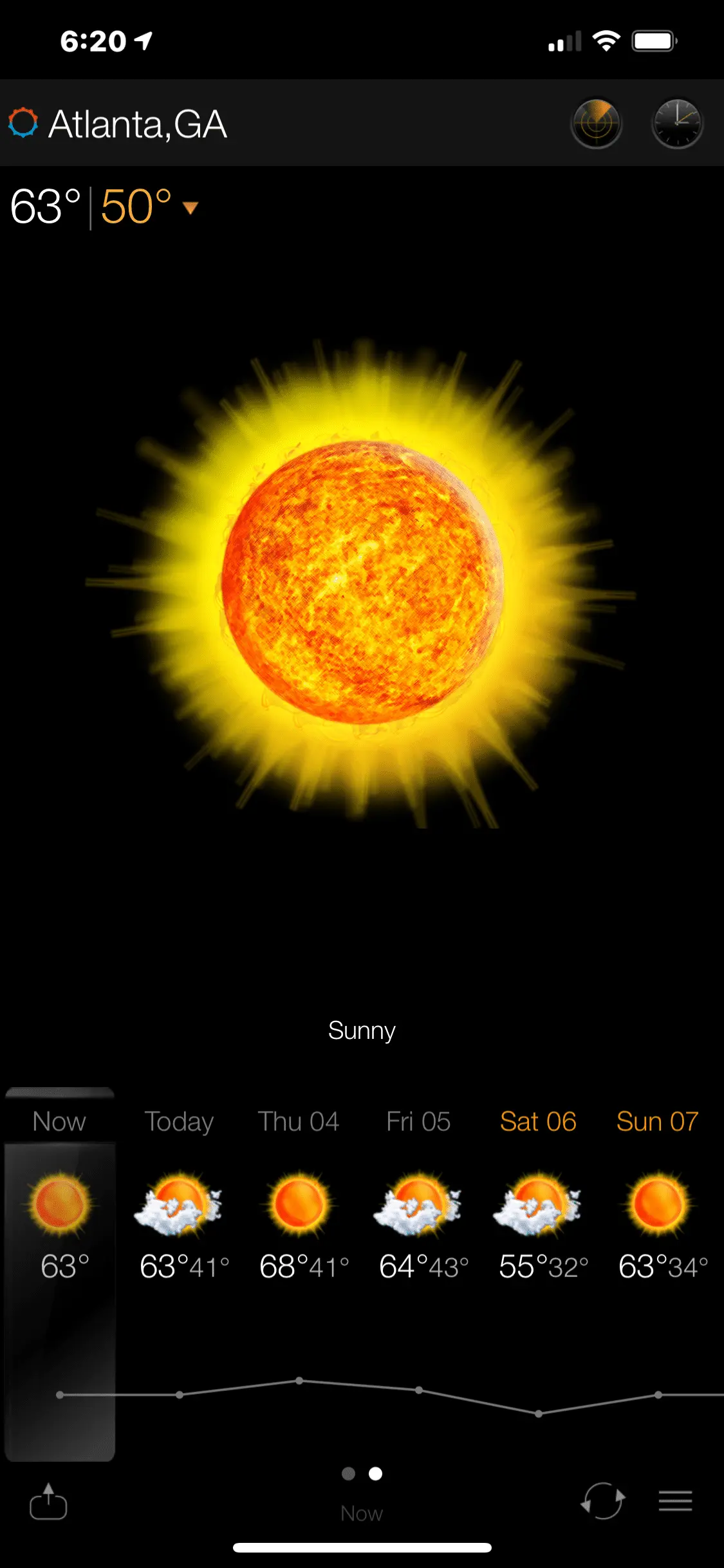Tap the page indicator dots

pyautogui.click(x=362, y=1473)
